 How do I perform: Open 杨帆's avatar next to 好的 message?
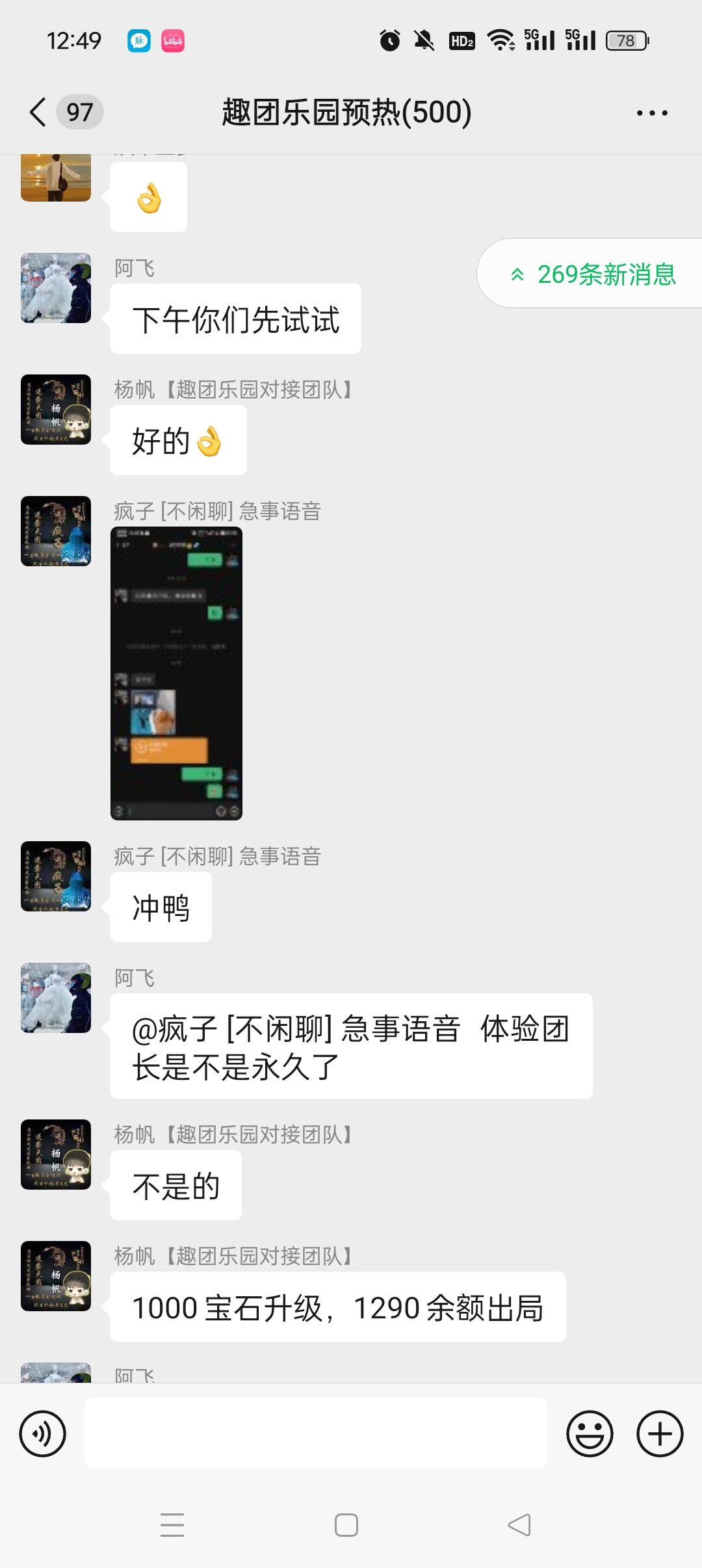56,410
